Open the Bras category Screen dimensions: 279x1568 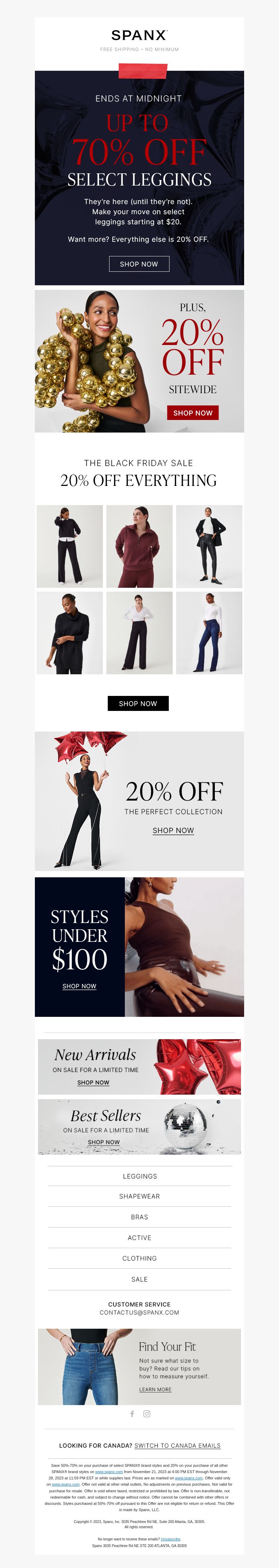pyautogui.click(x=139, y=1217)
